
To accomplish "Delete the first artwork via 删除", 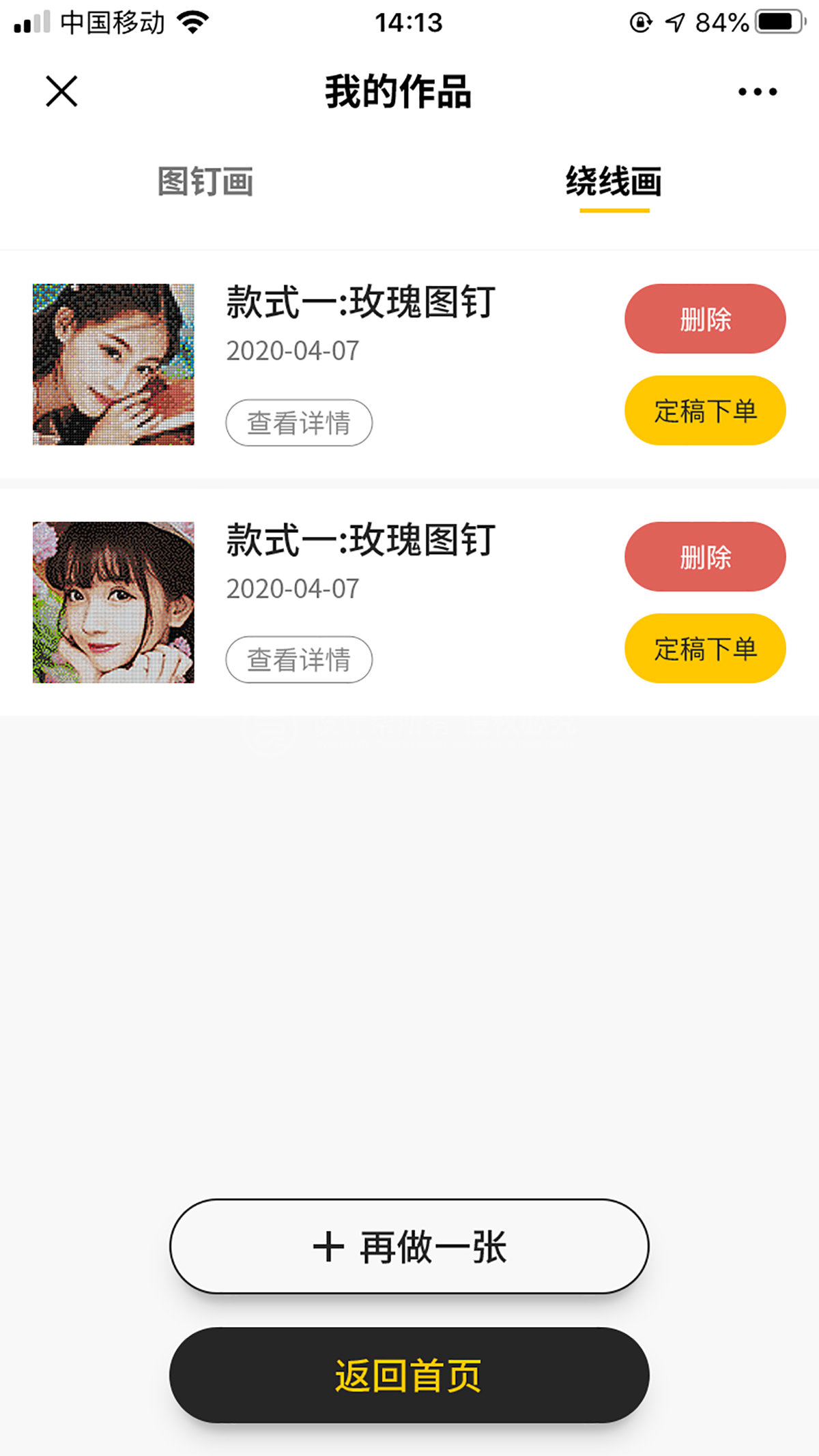I will point(705,319).
